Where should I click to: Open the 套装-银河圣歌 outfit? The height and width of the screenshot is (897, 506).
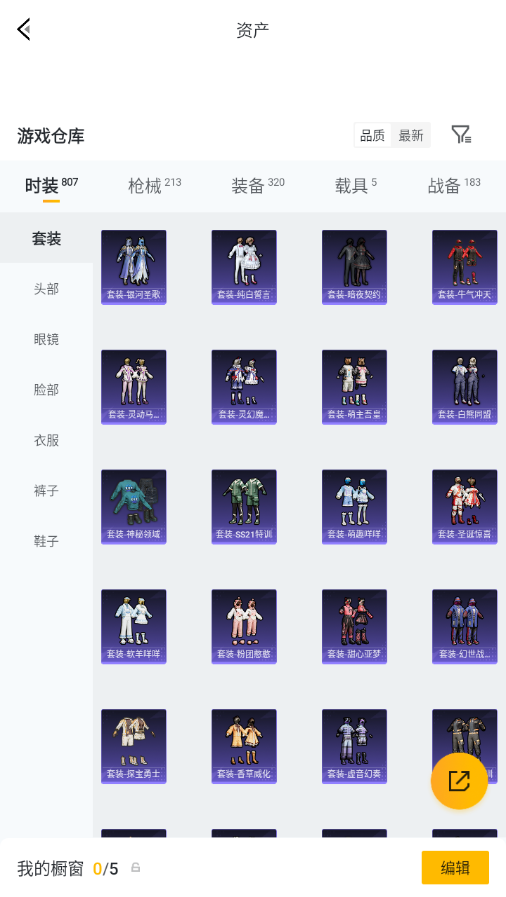pyautogui.click(x=134, y=267)
